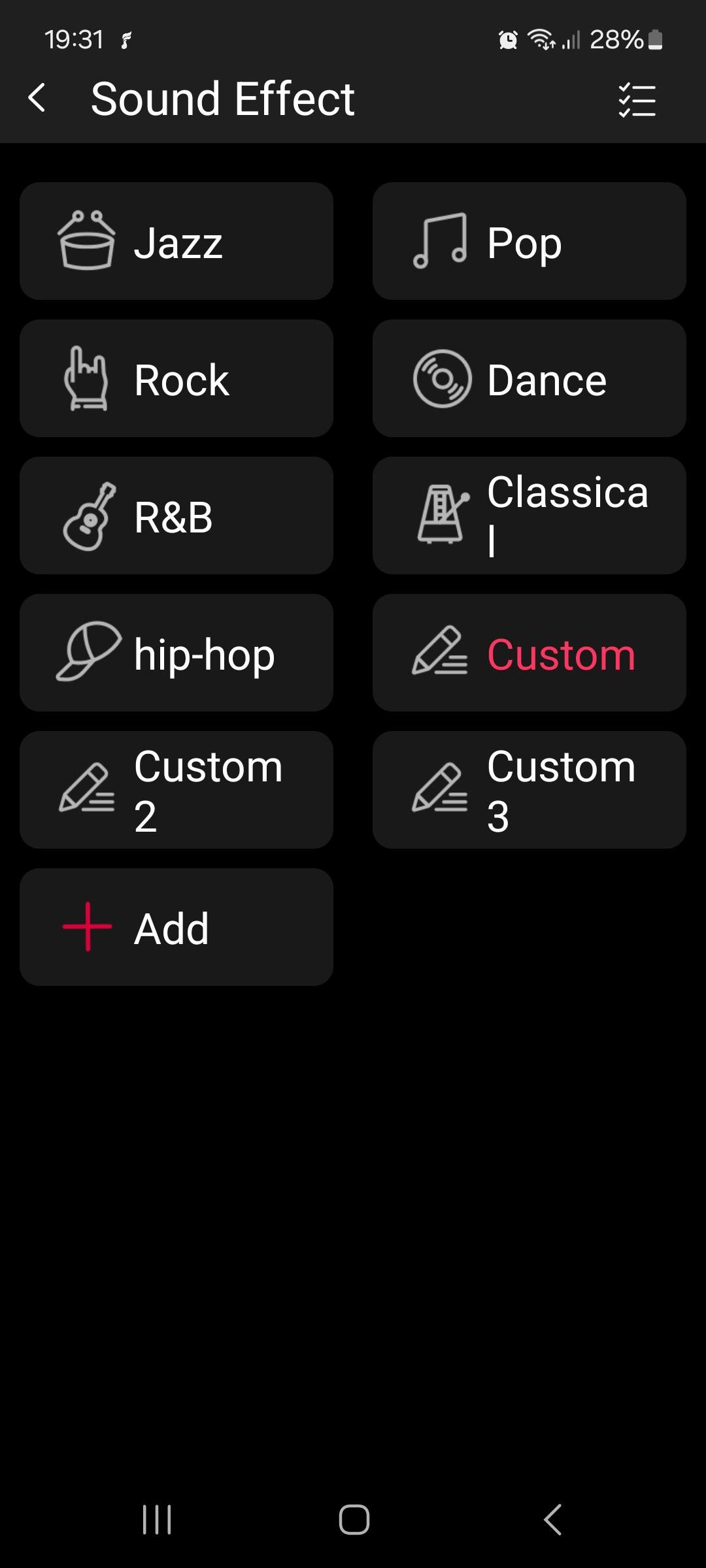Go to the system home screen
706x1568 pixels.
(x=354, y=1520)
